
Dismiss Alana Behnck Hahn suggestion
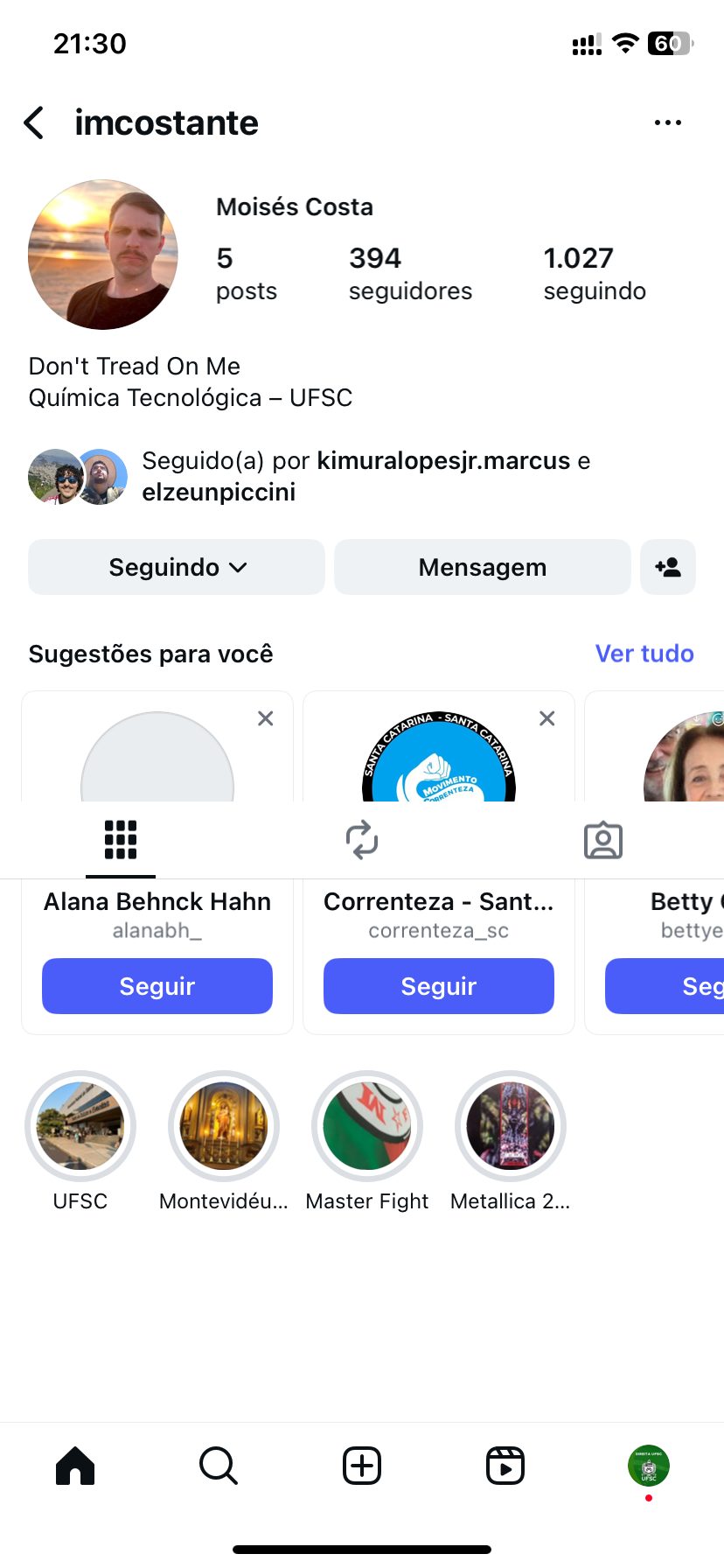(266, 718)
